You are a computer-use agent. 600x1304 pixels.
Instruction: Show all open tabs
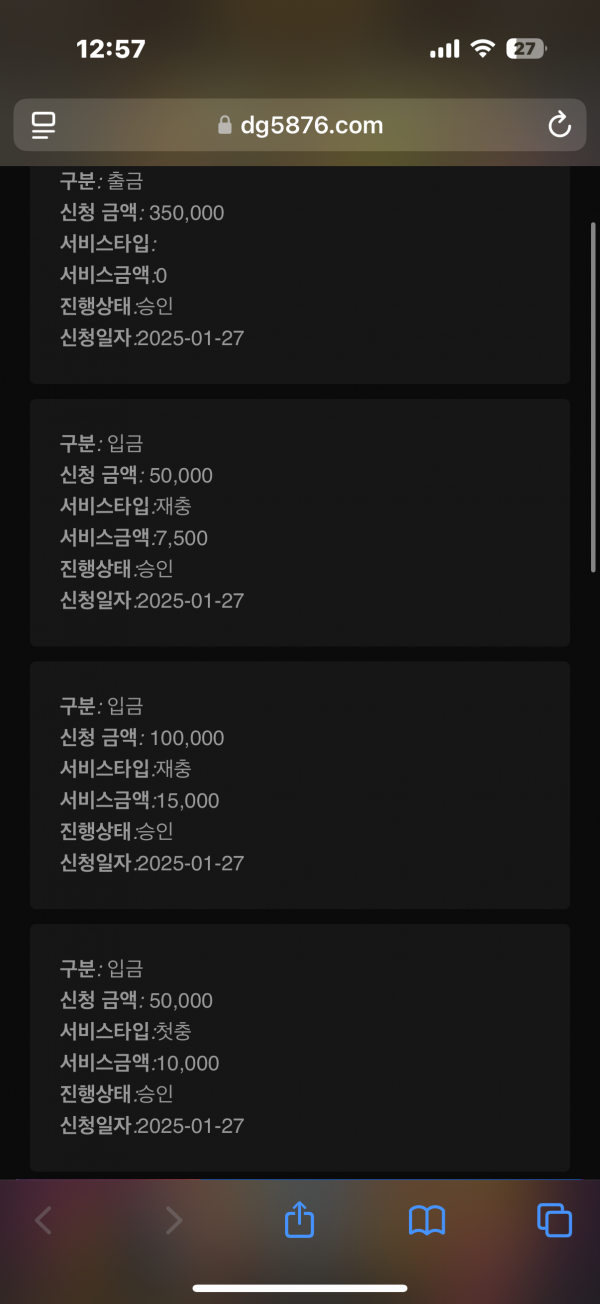(554, 1220)
